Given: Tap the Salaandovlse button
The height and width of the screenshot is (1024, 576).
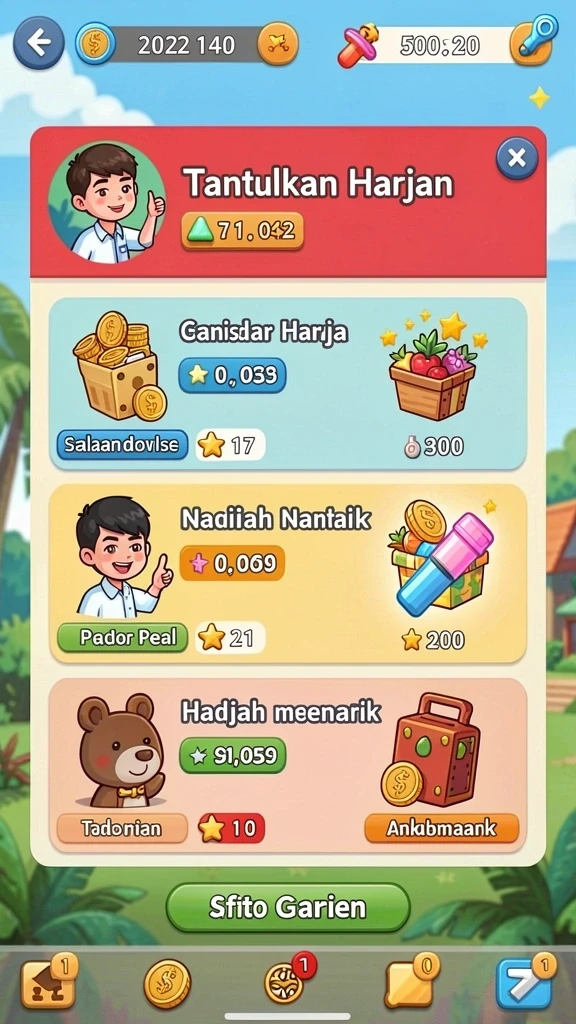Looking at the screenshot, I should coord(123,445).
